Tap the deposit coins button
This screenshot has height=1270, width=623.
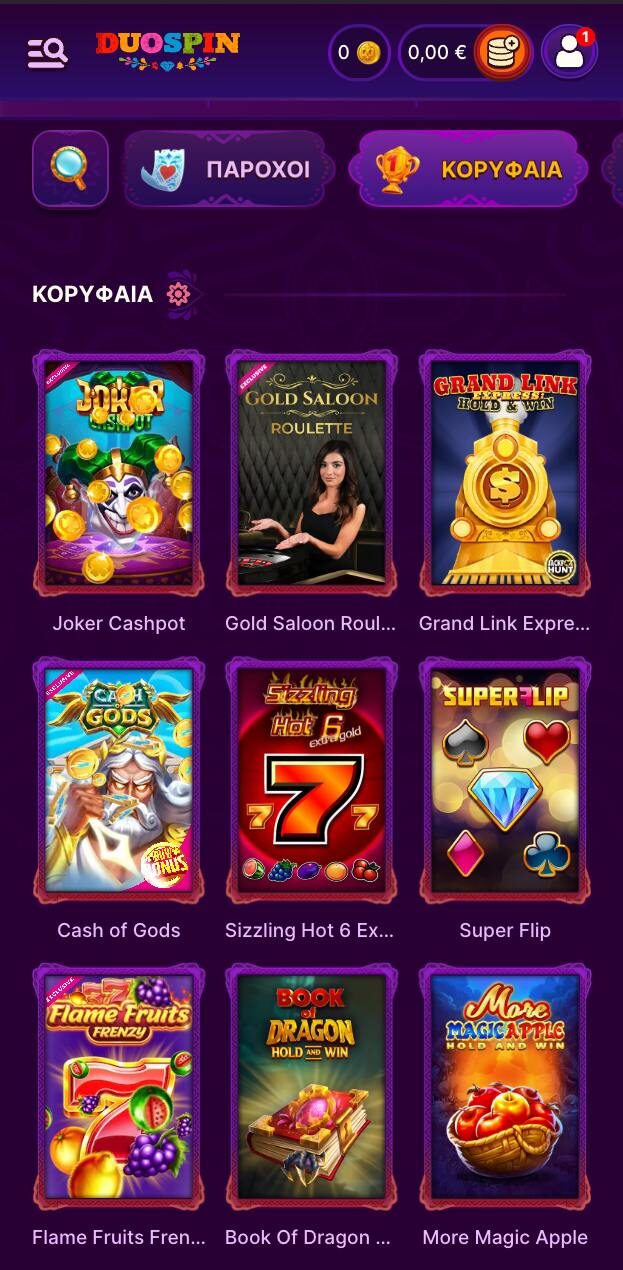point(503,52)
